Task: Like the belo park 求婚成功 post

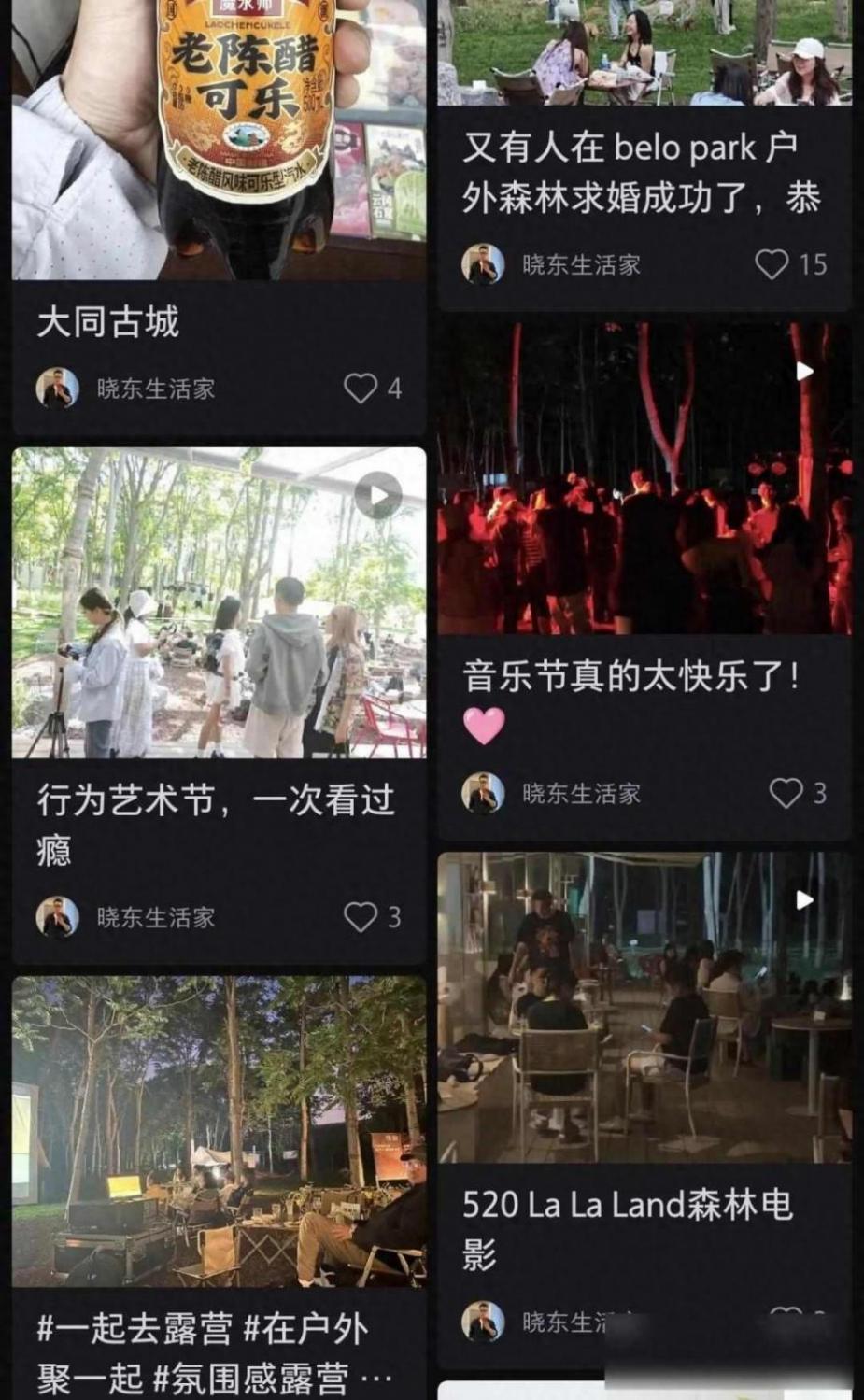Action: click(772, 264)
